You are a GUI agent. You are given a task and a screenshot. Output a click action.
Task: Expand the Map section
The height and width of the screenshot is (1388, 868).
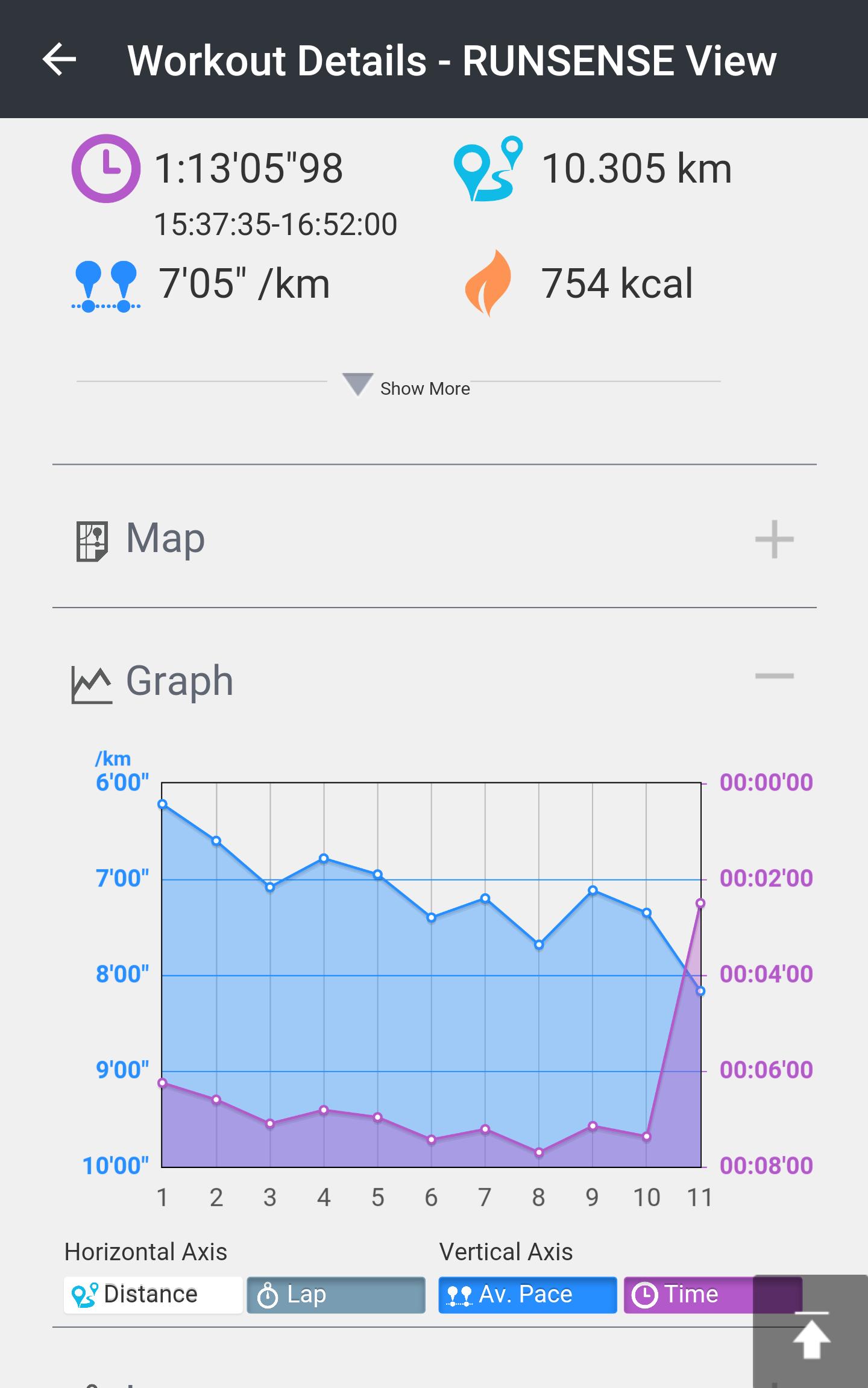click(x=774, y=539)
